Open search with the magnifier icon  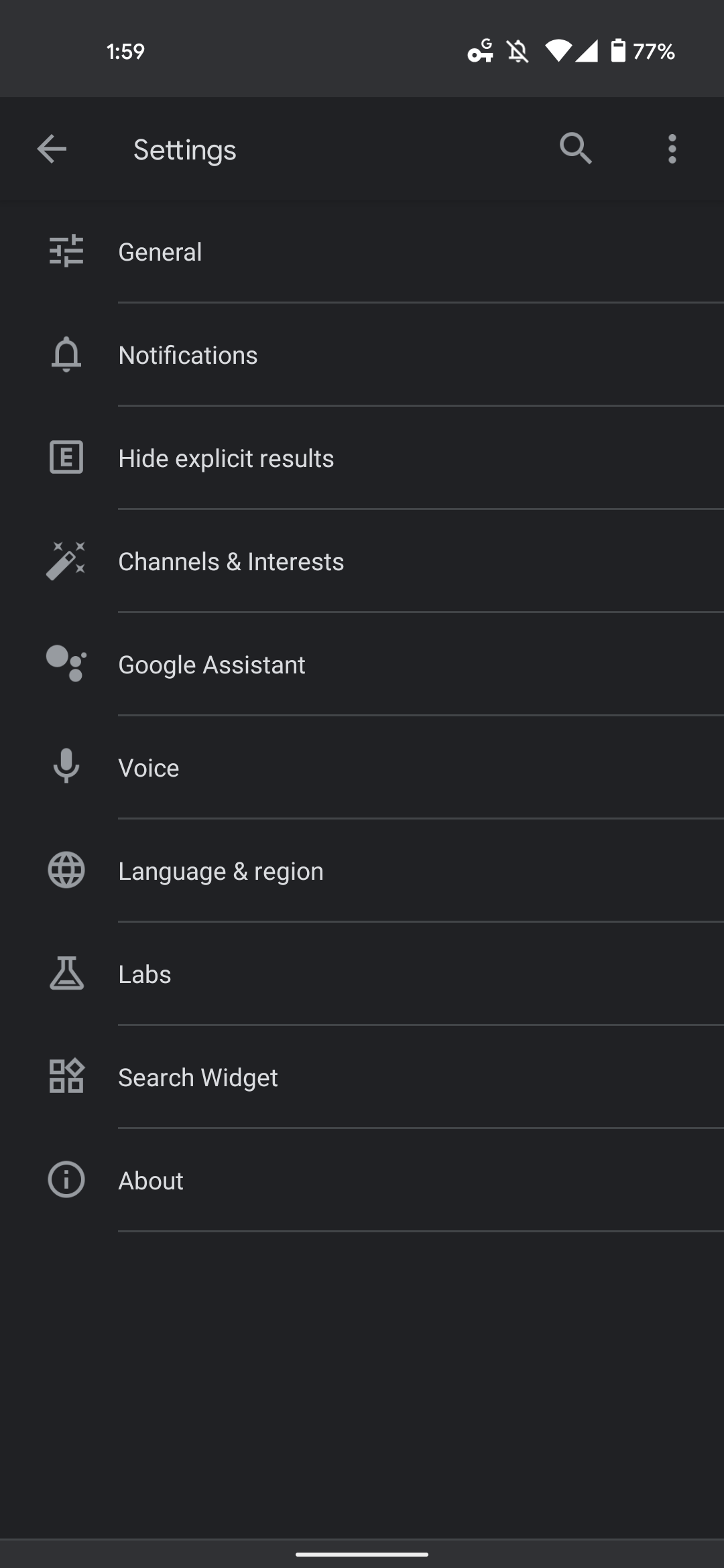[x=575, y=149]
